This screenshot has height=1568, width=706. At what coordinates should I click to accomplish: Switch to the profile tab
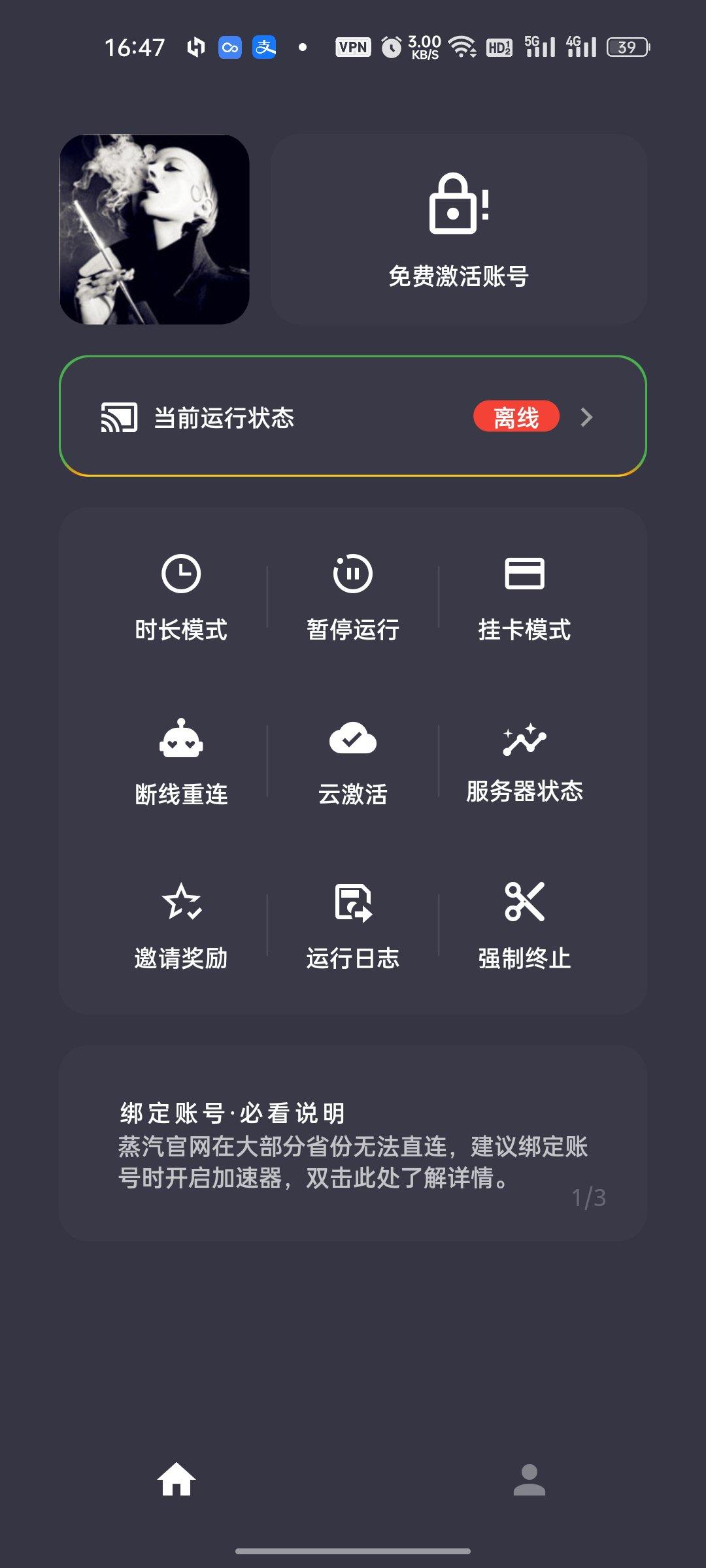click(x=529, y=1479)
